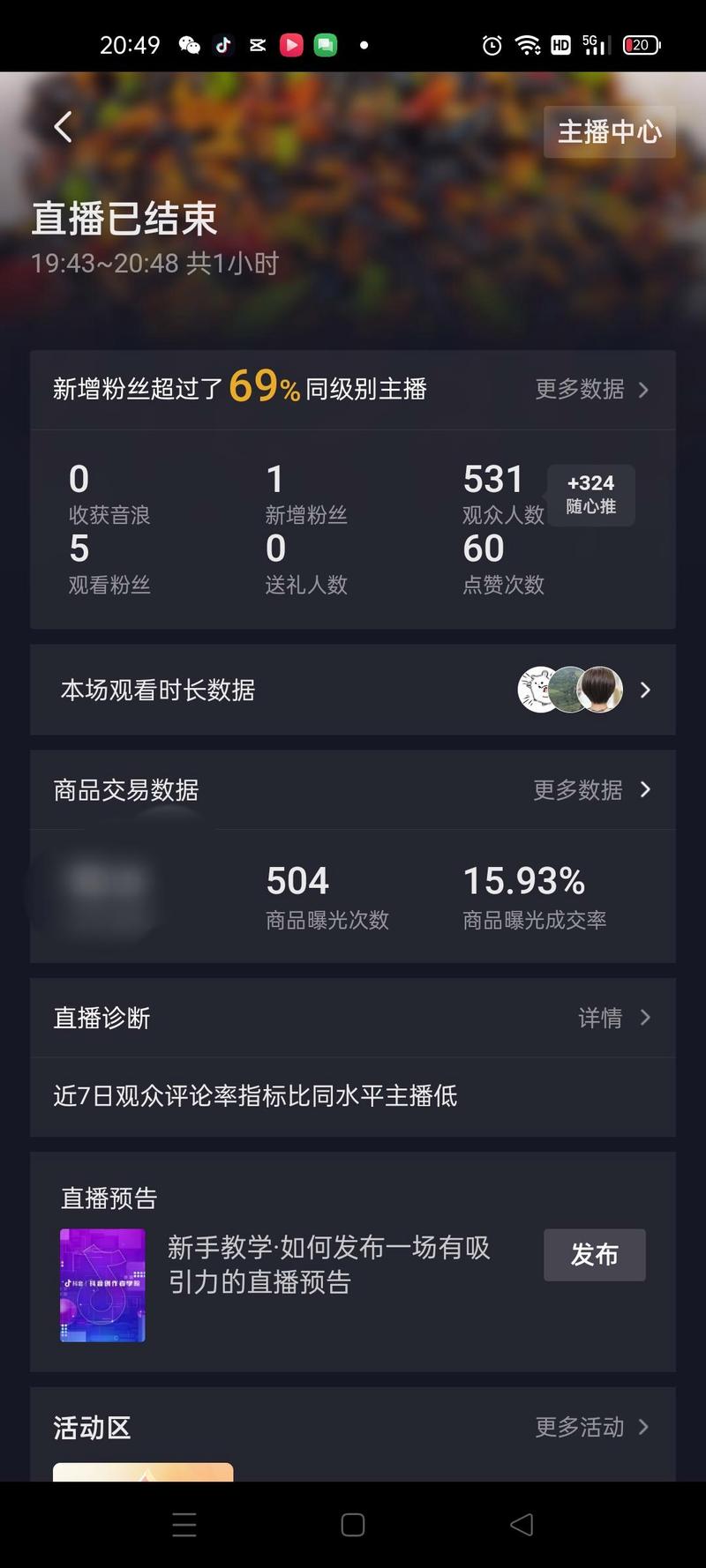Open 更多活动 in 活动区
This screenshot has height=1568, width=706.
click(591, 1427)
